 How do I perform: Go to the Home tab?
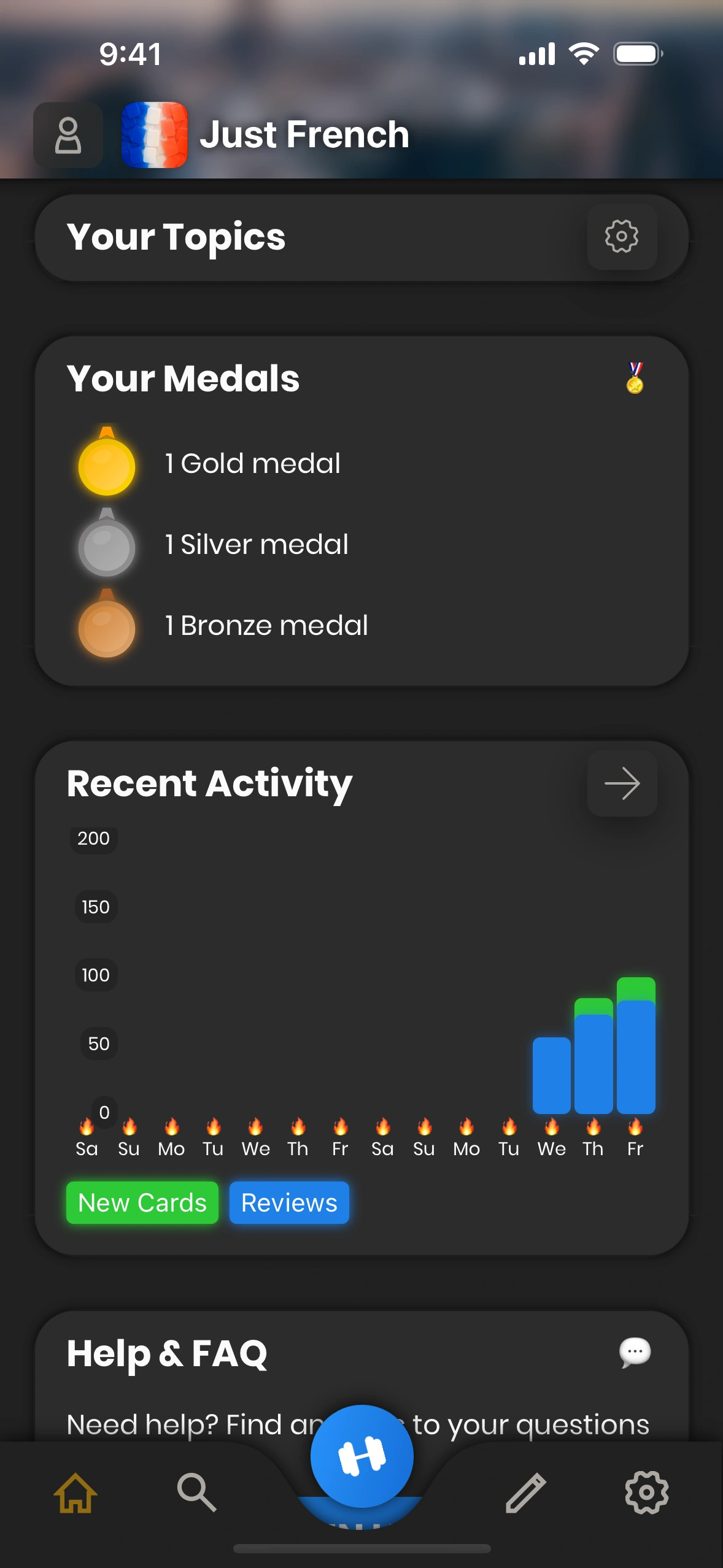click(75, 1493)
